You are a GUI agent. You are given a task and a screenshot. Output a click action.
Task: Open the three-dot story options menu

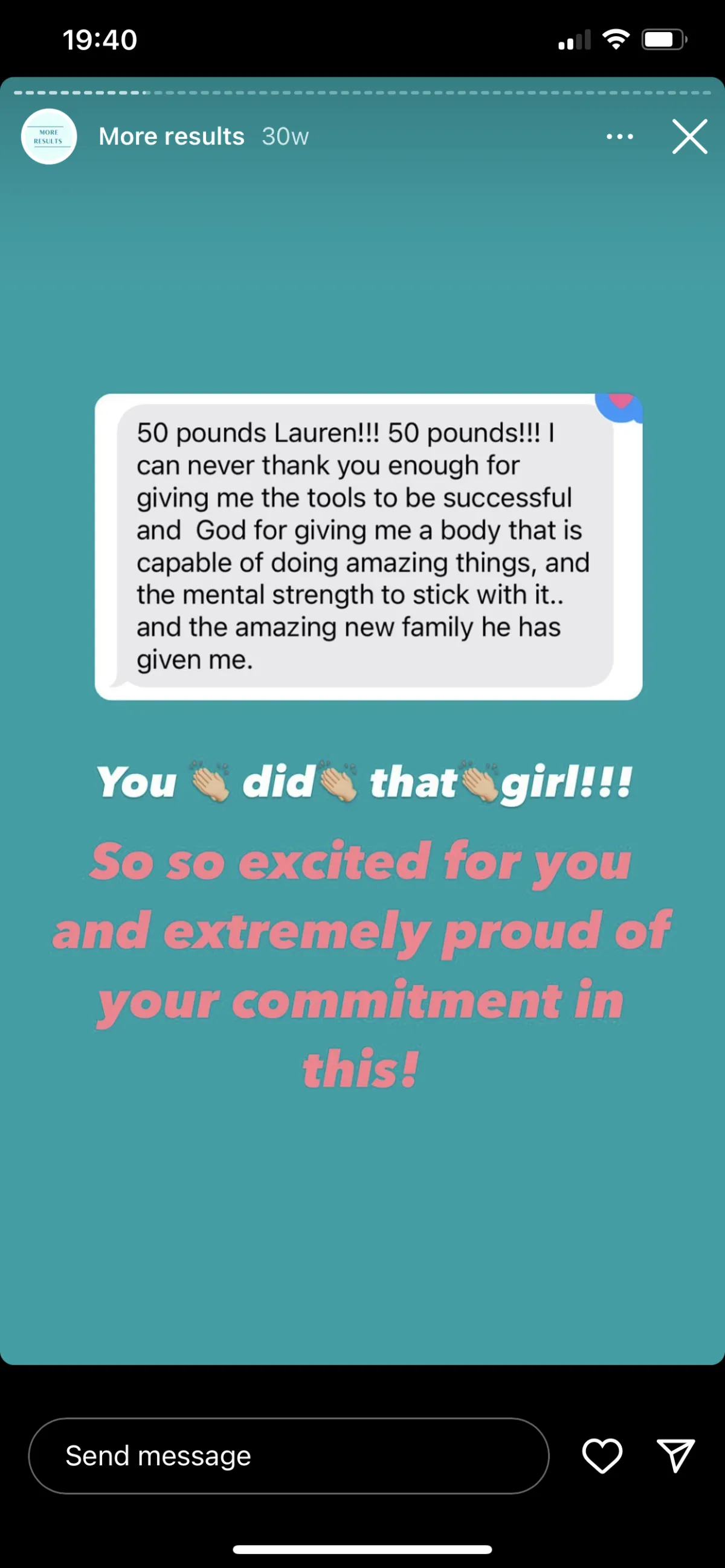[x=620, y=136]
